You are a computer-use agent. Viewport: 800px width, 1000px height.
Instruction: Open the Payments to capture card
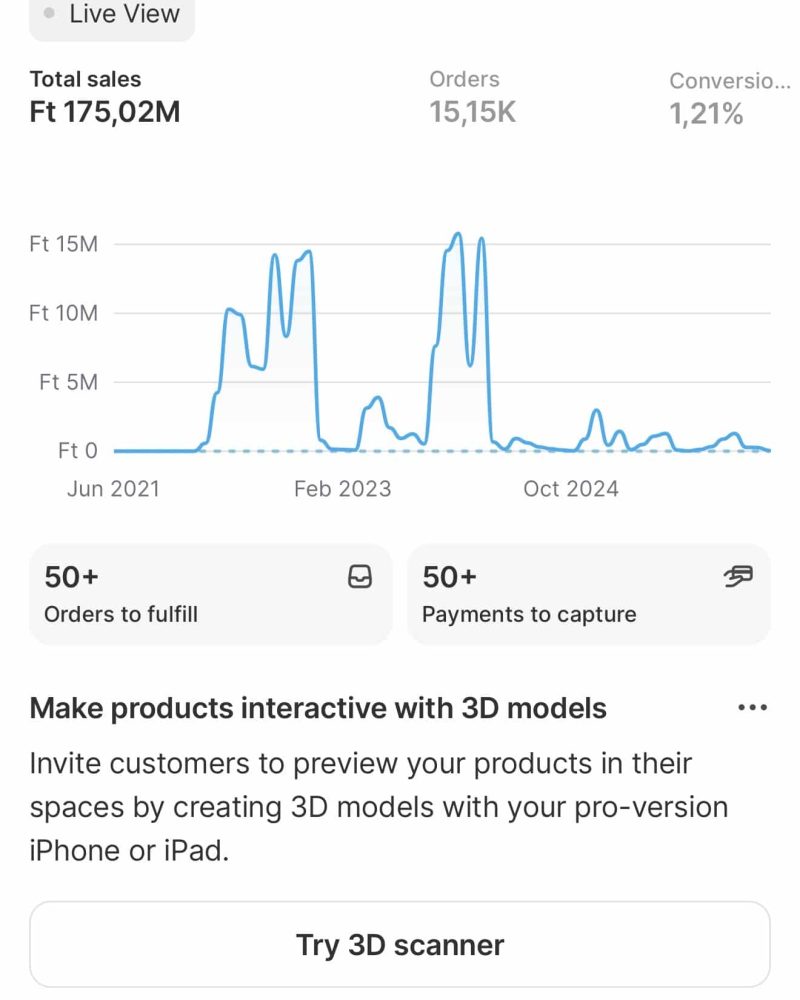tap(588, 594)
